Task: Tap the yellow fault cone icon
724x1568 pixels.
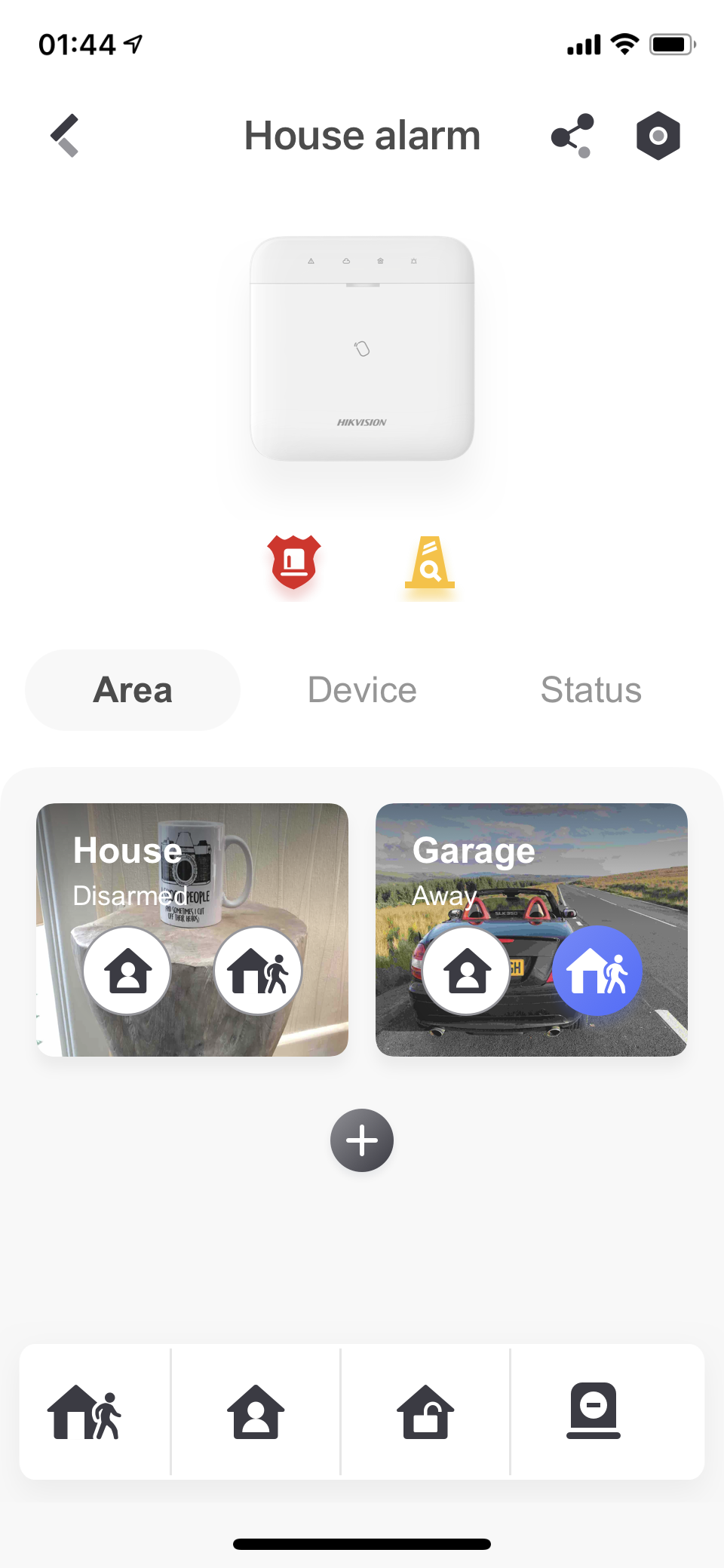Action: [430, 563]
